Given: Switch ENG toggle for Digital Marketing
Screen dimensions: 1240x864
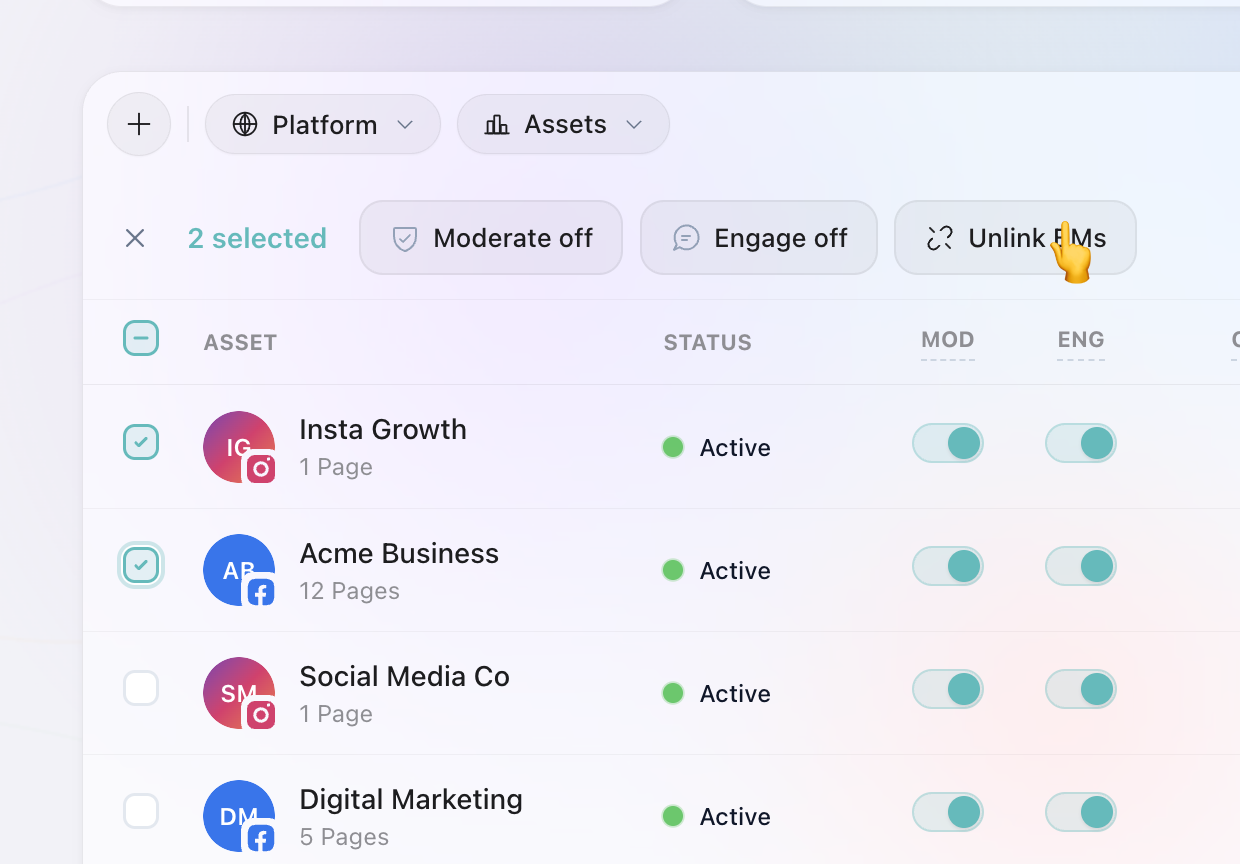Looking at the screenshot, I should pyautogui.click(x=1081, y=812).
